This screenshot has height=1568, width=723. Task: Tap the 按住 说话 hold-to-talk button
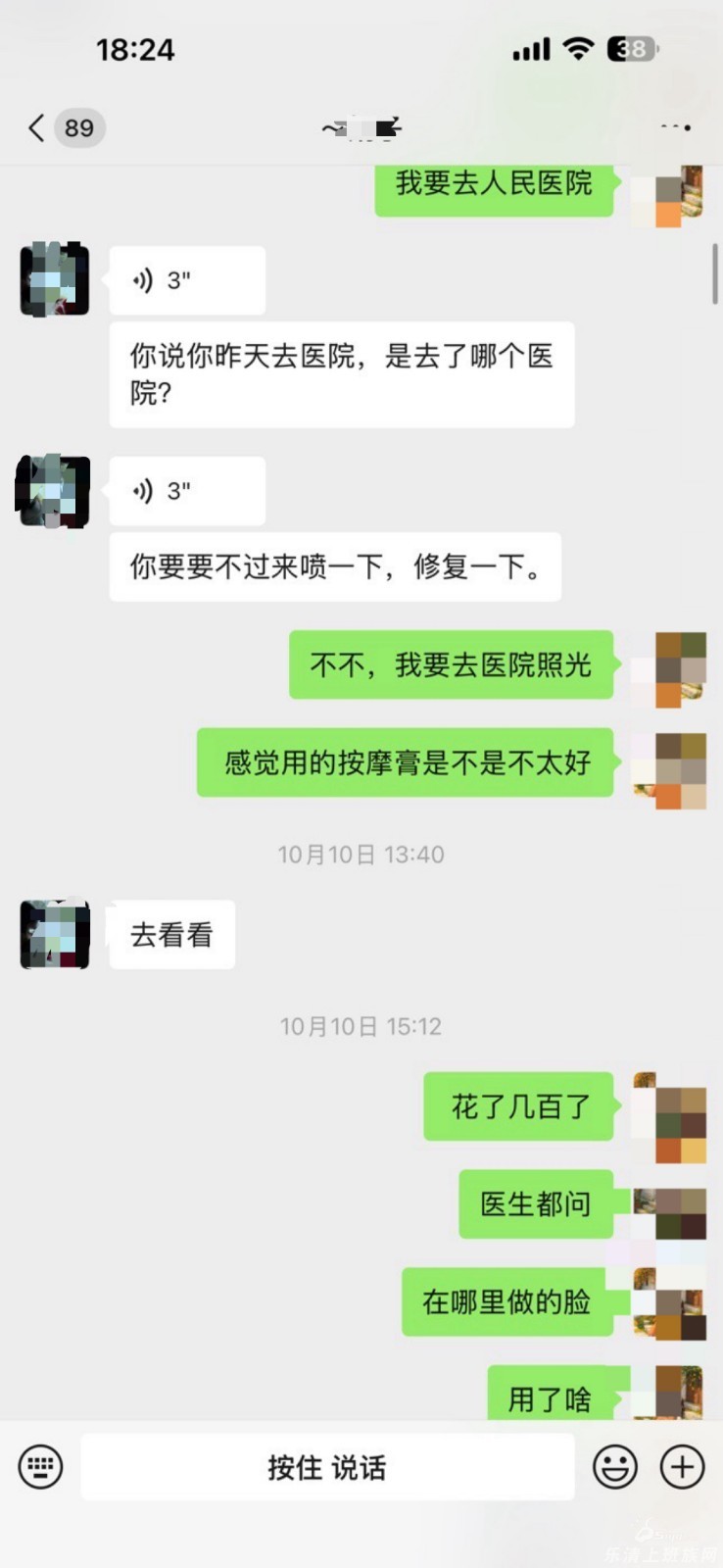(x=327, y=1467)
